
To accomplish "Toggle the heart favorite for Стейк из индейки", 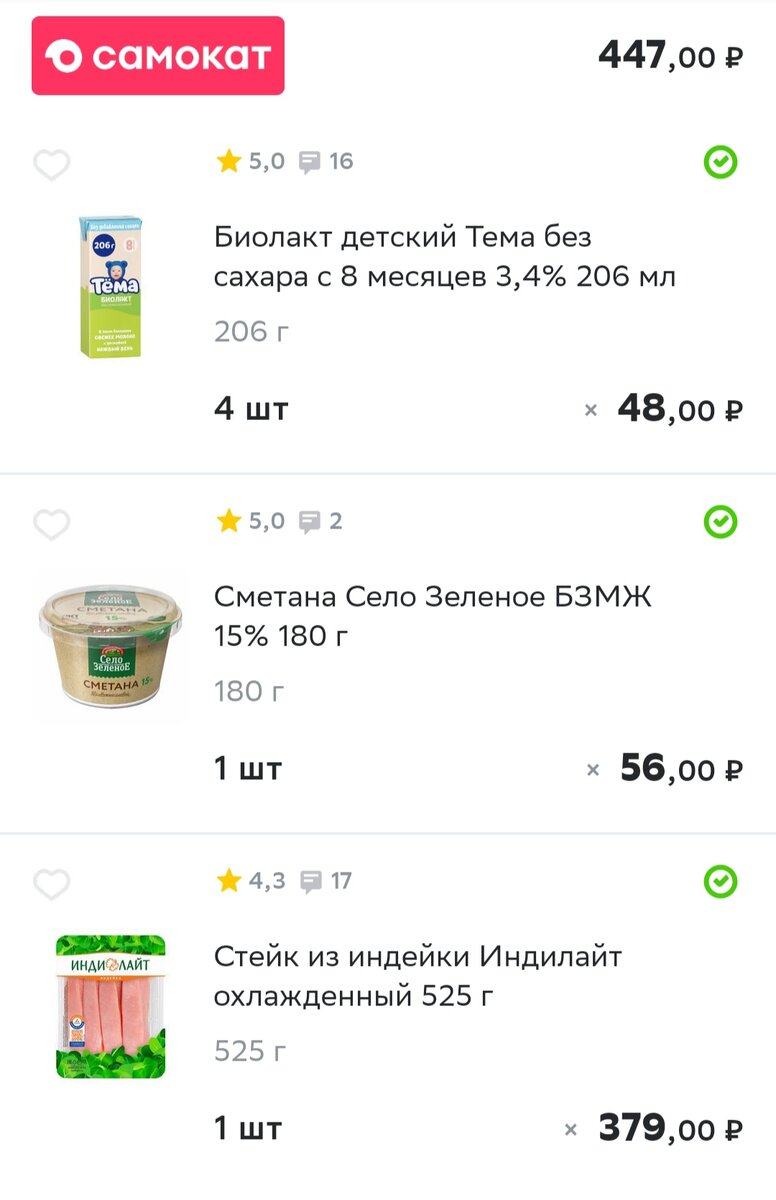I will [x=52, y=884].
